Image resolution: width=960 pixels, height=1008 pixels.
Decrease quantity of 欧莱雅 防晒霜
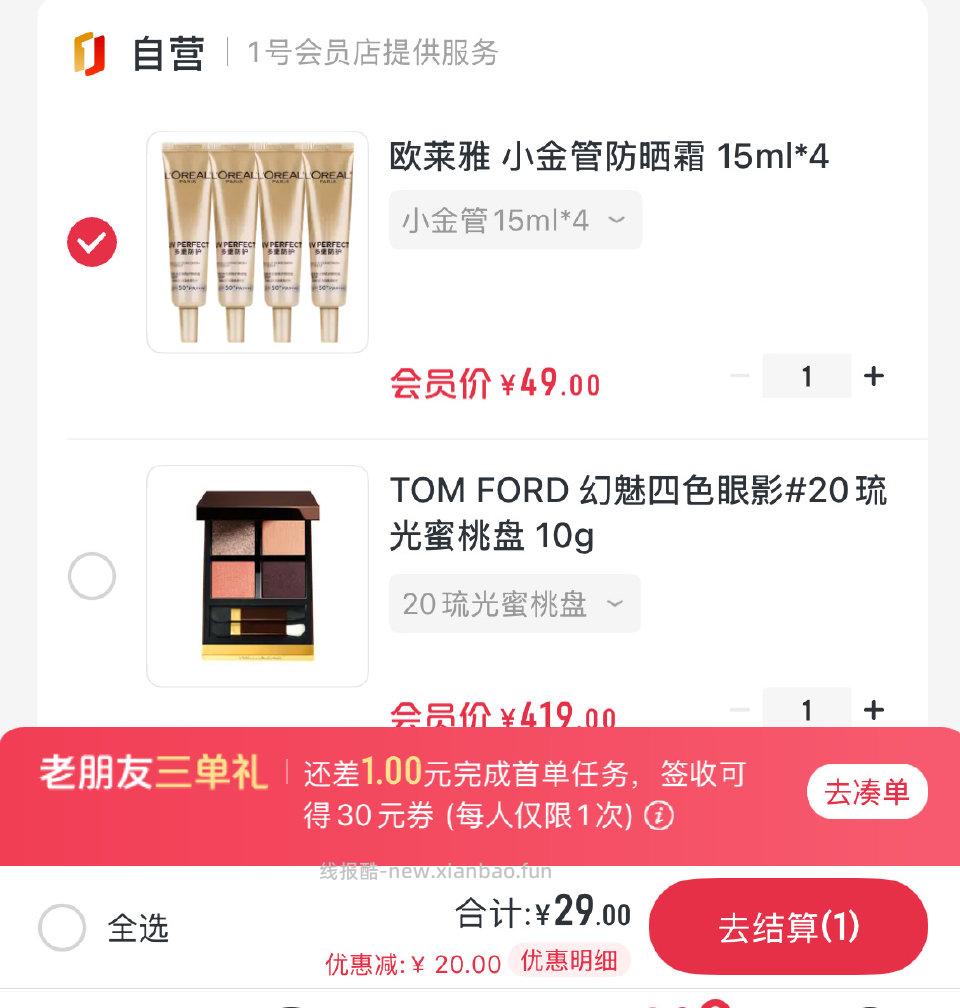pyautogui.click(x=740, y=376)
